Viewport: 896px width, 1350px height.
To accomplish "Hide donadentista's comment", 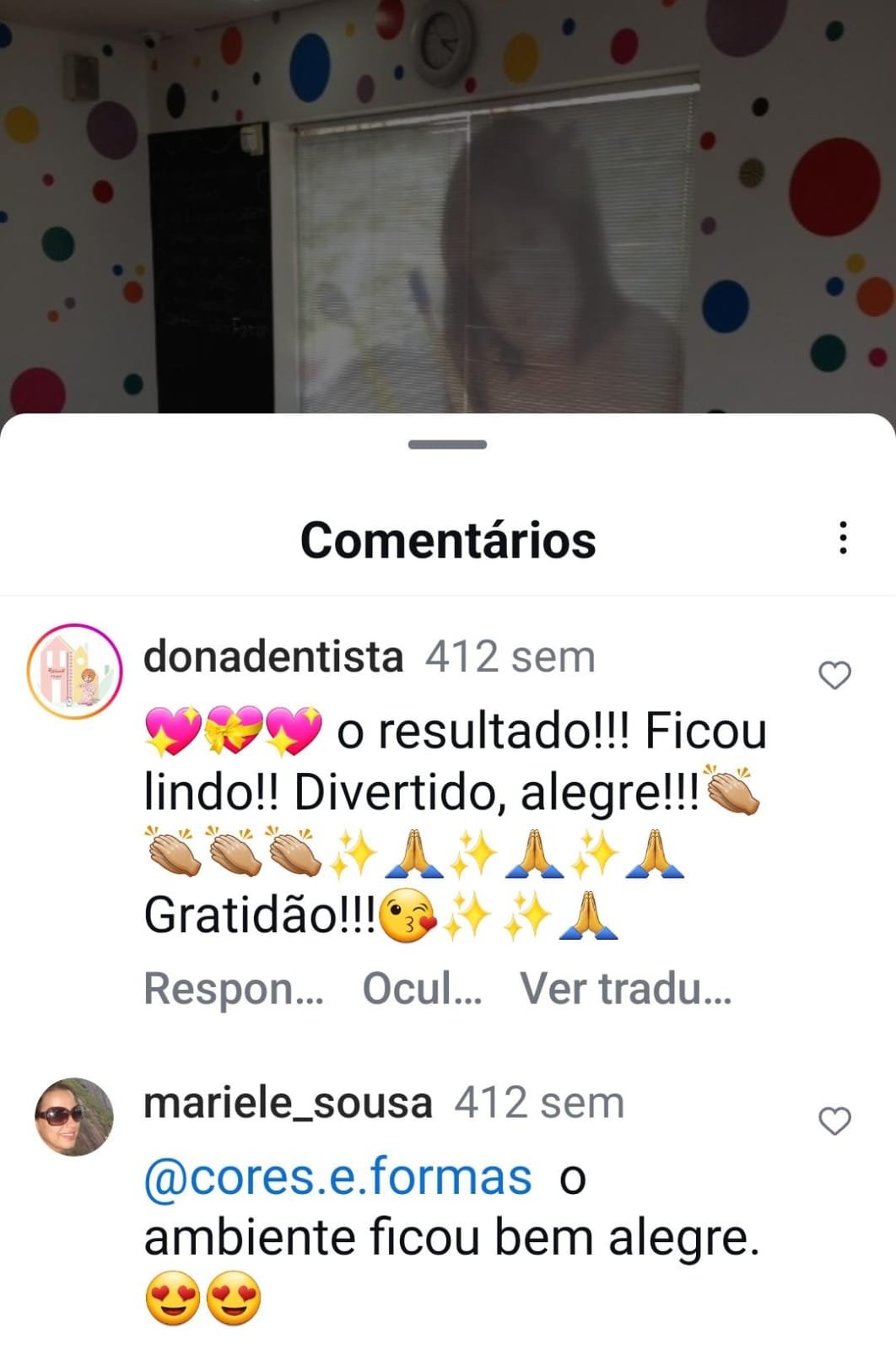I will click(421, 988).
